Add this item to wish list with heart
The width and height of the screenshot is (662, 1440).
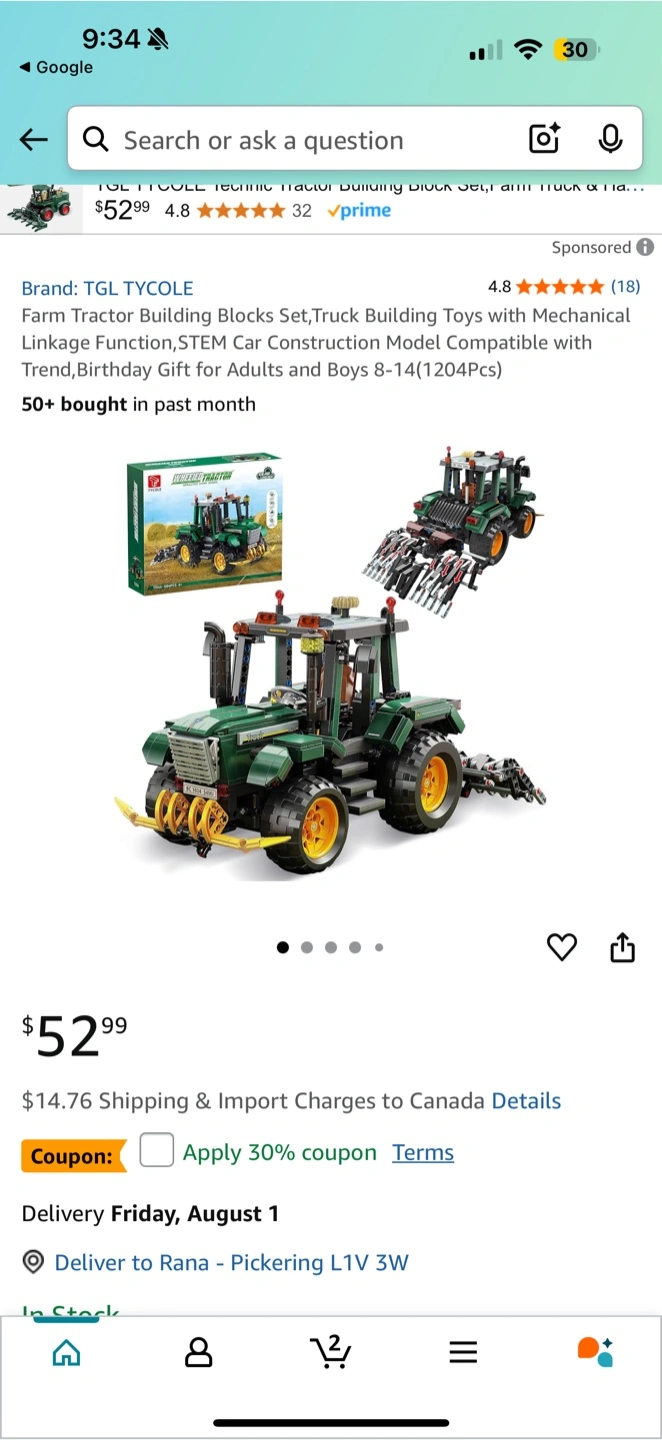(562, 947)
